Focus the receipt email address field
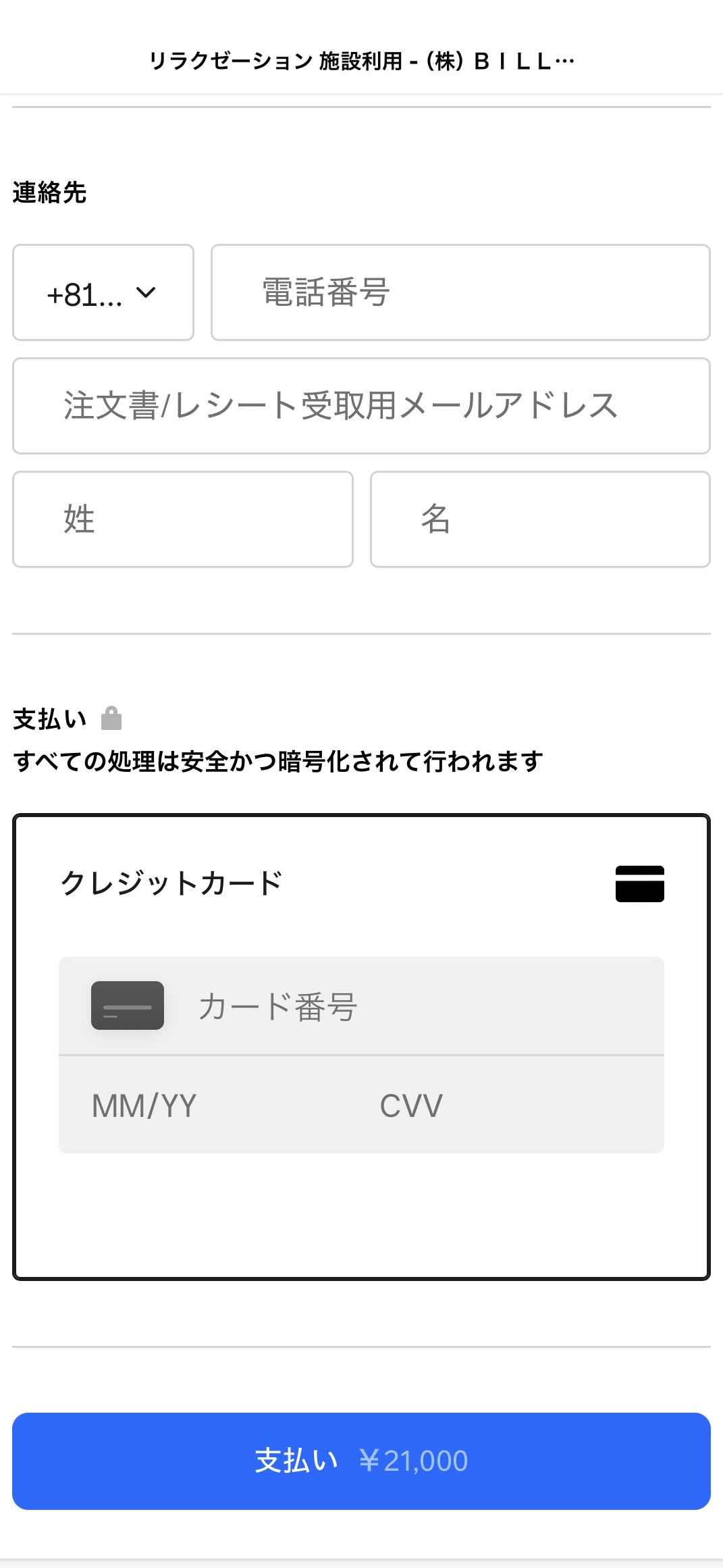Viewport: 723px width, 1568px height. [361, 406]
